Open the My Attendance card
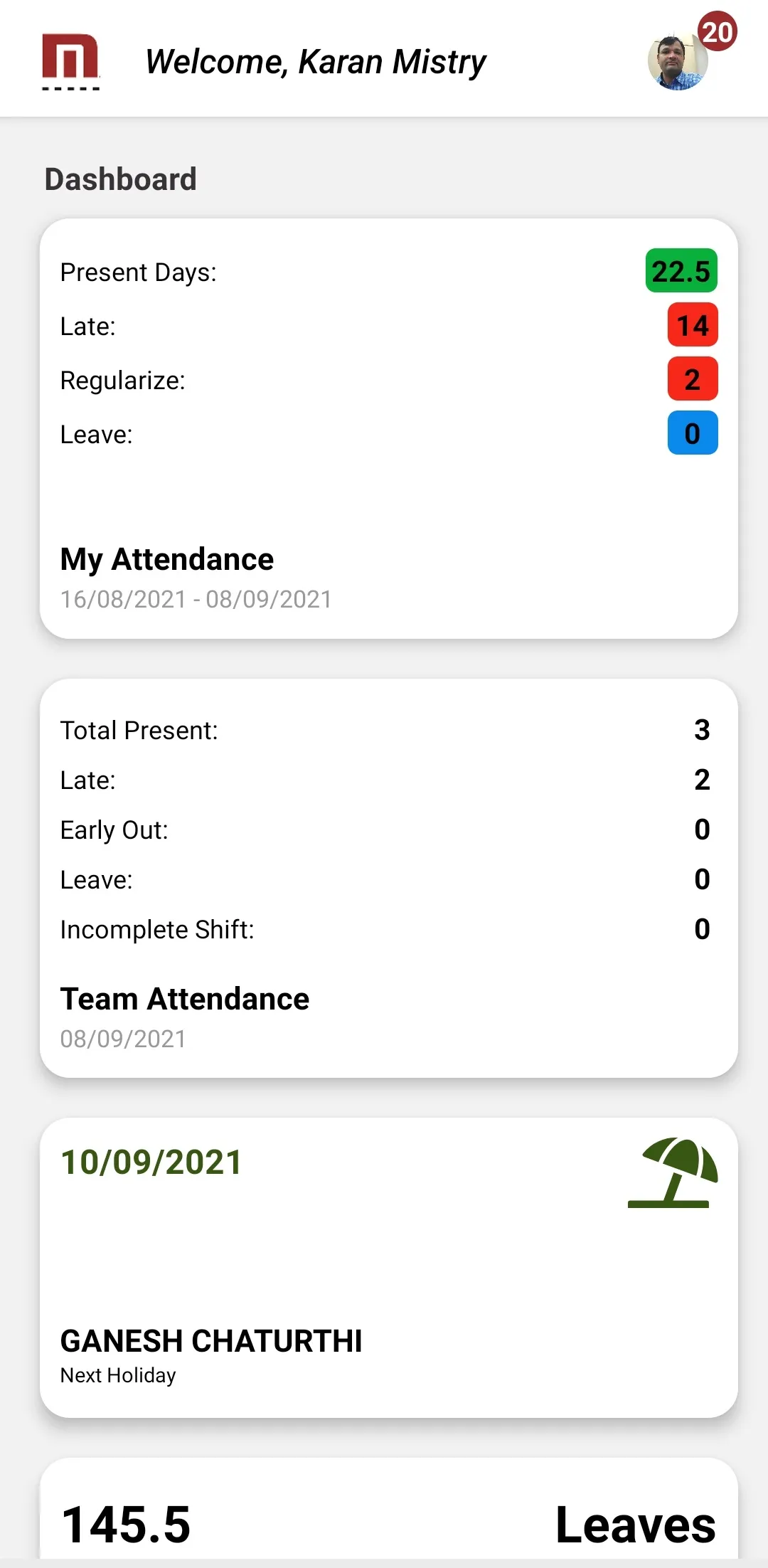 tap(388, 428)
